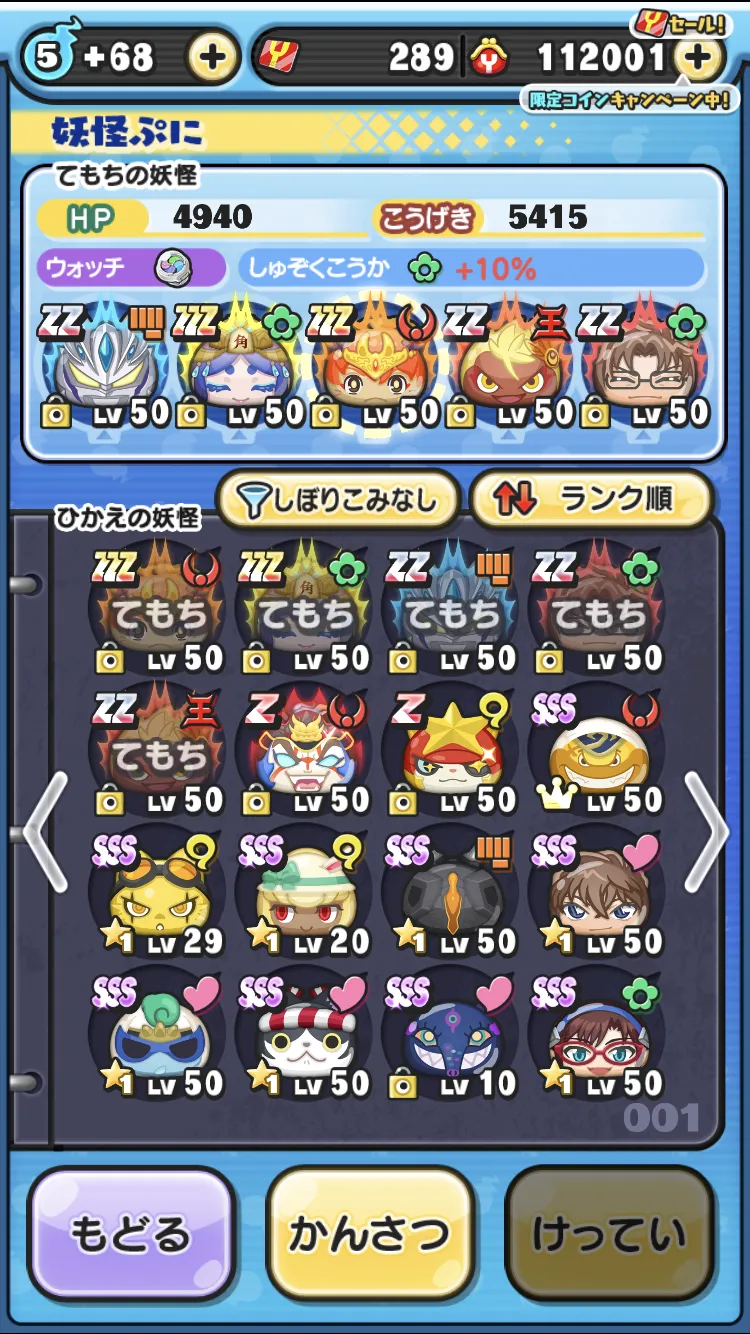Tap the もどる back button
The width and height of the screenshot is (750, 1334).
click(131, 1234)
